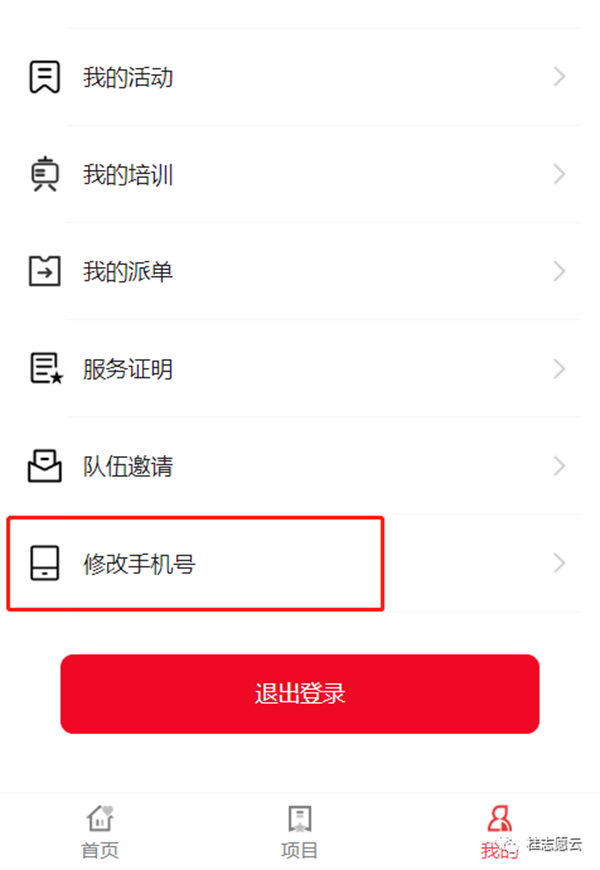Switch to the 项目 tab
Image resolution: width=600 pixels, height=870 pixels.
[299, 832]
